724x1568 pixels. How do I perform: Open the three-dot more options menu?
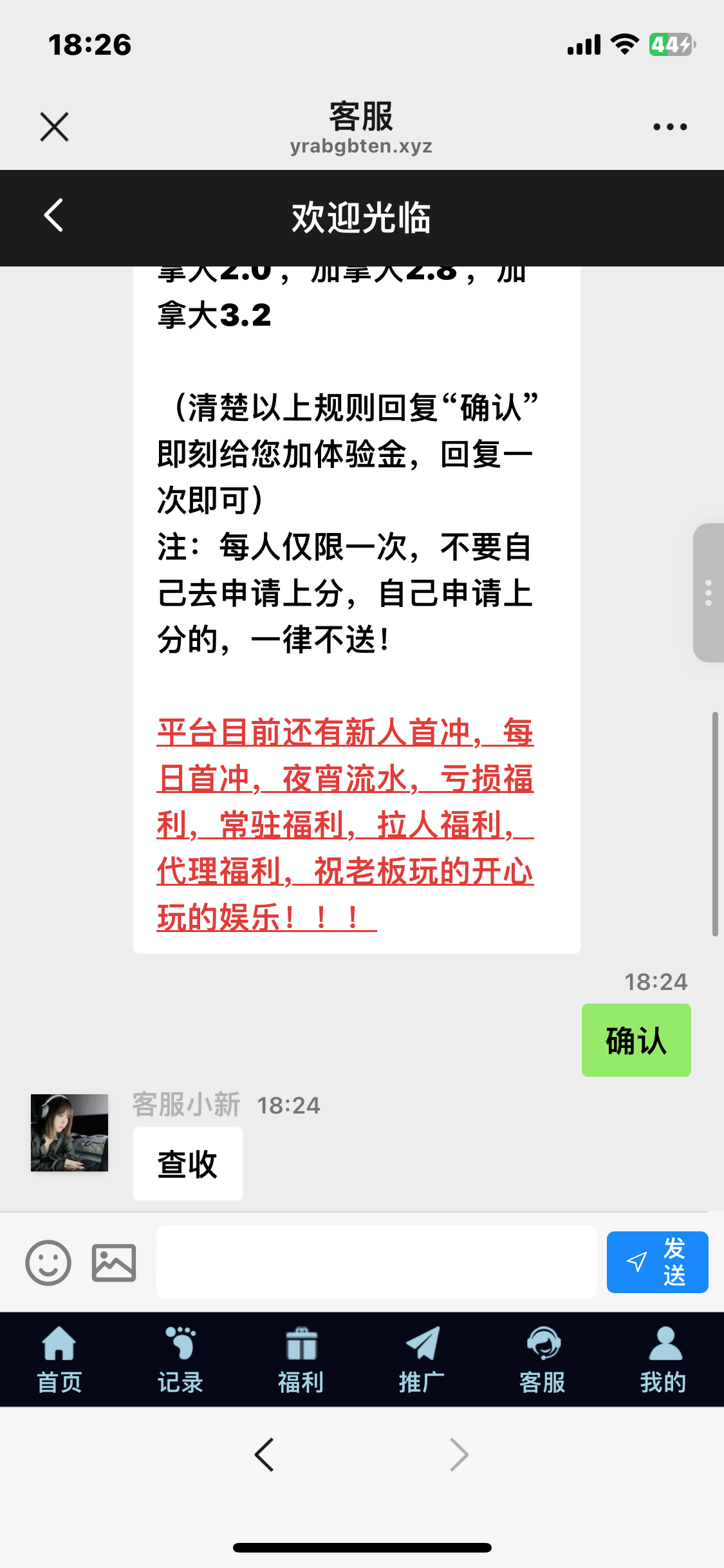click(670, 127)
